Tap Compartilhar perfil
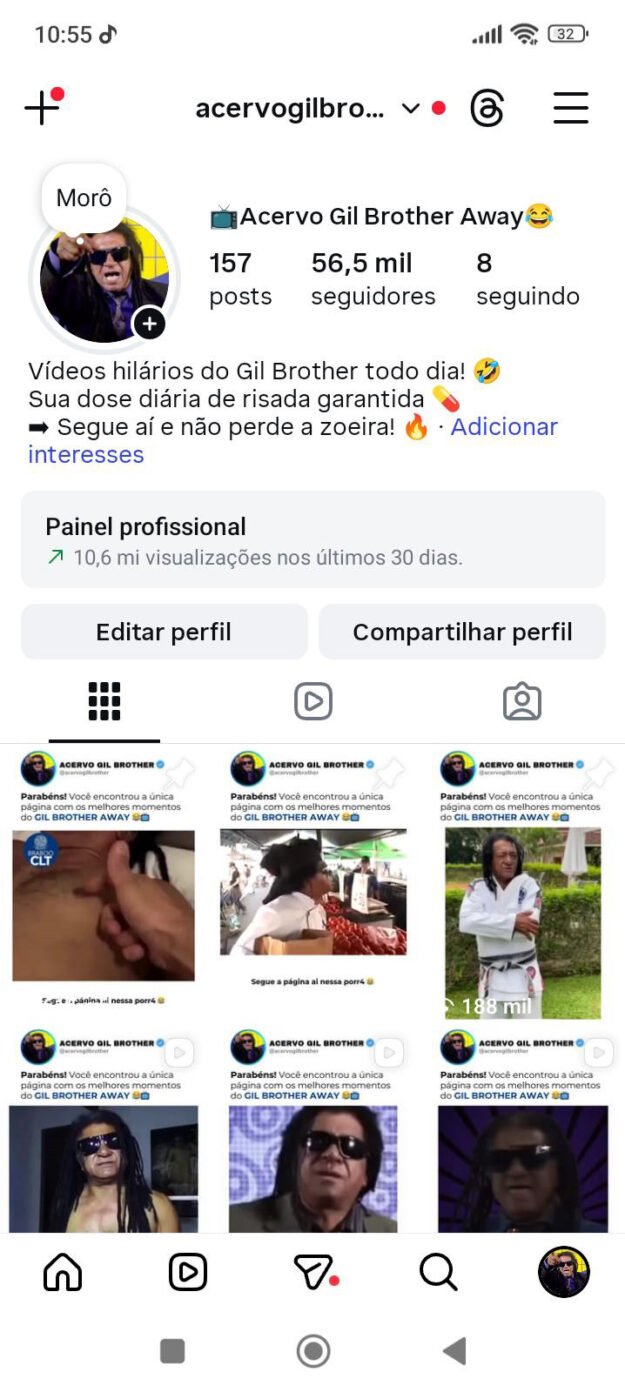 pyautogui.click(x=462, y=632)
